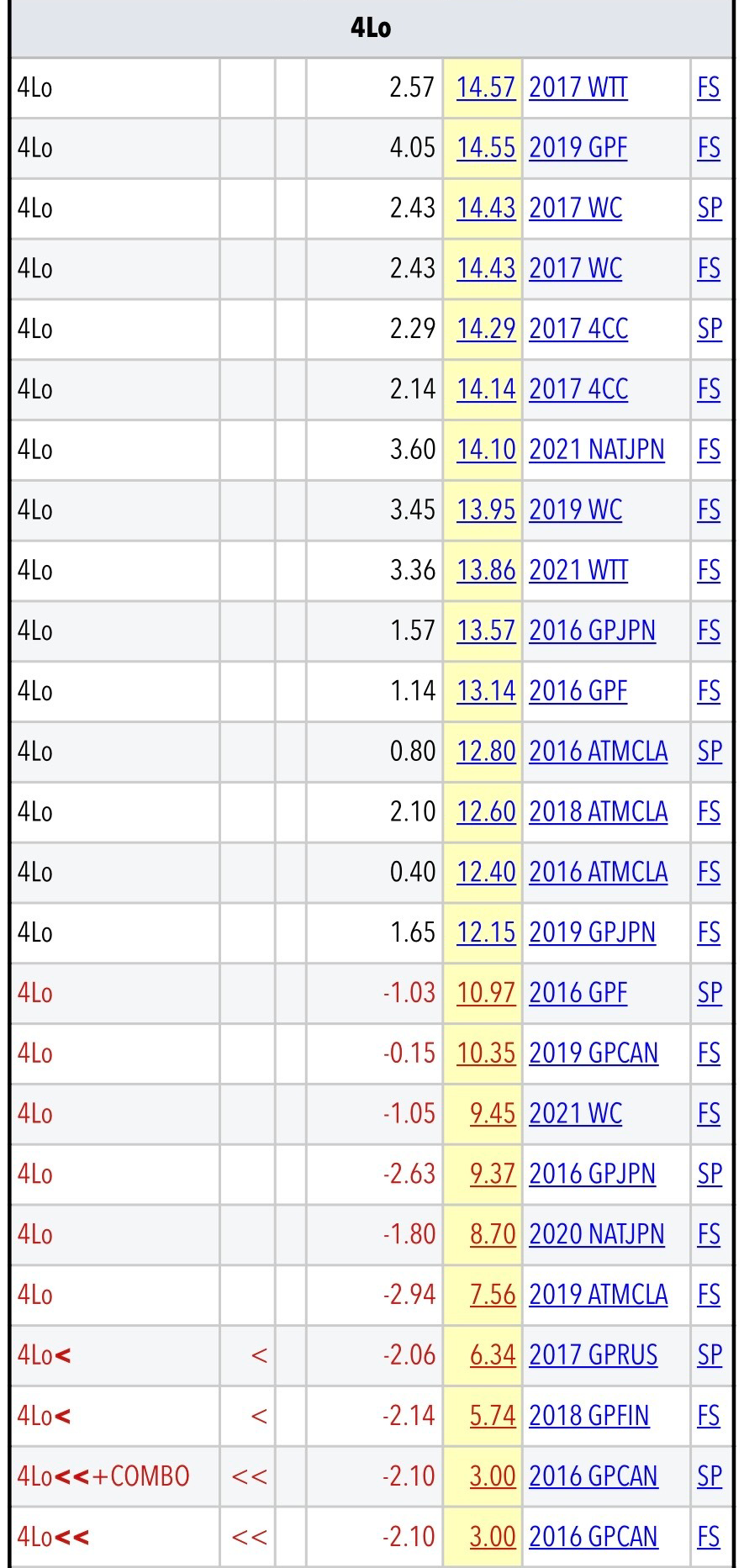744x1568 pixels.
Task: Tap the 7.56 score link
Action: [492, 1296]
